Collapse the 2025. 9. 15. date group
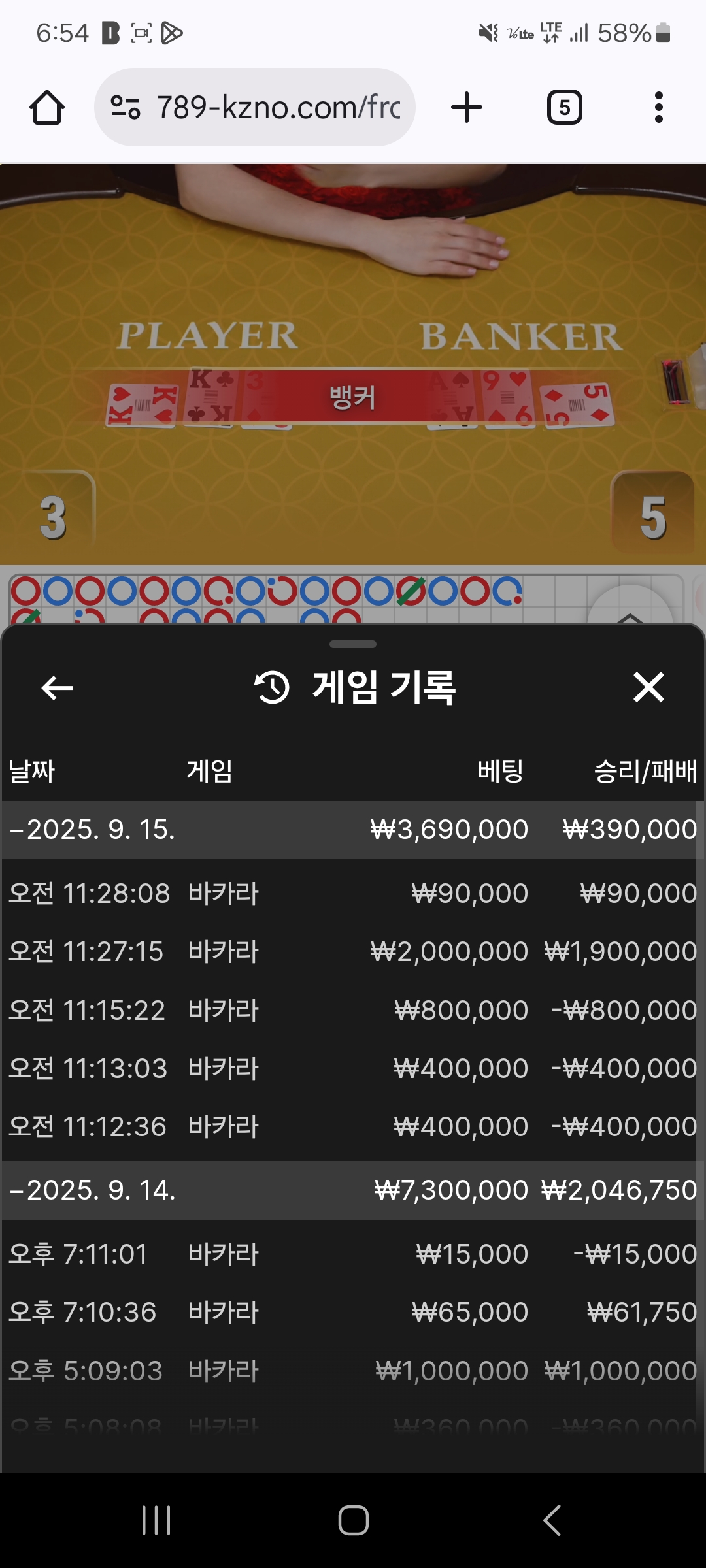The height and width of the screenshot is (1568, 706). click(x=92, y=830)
